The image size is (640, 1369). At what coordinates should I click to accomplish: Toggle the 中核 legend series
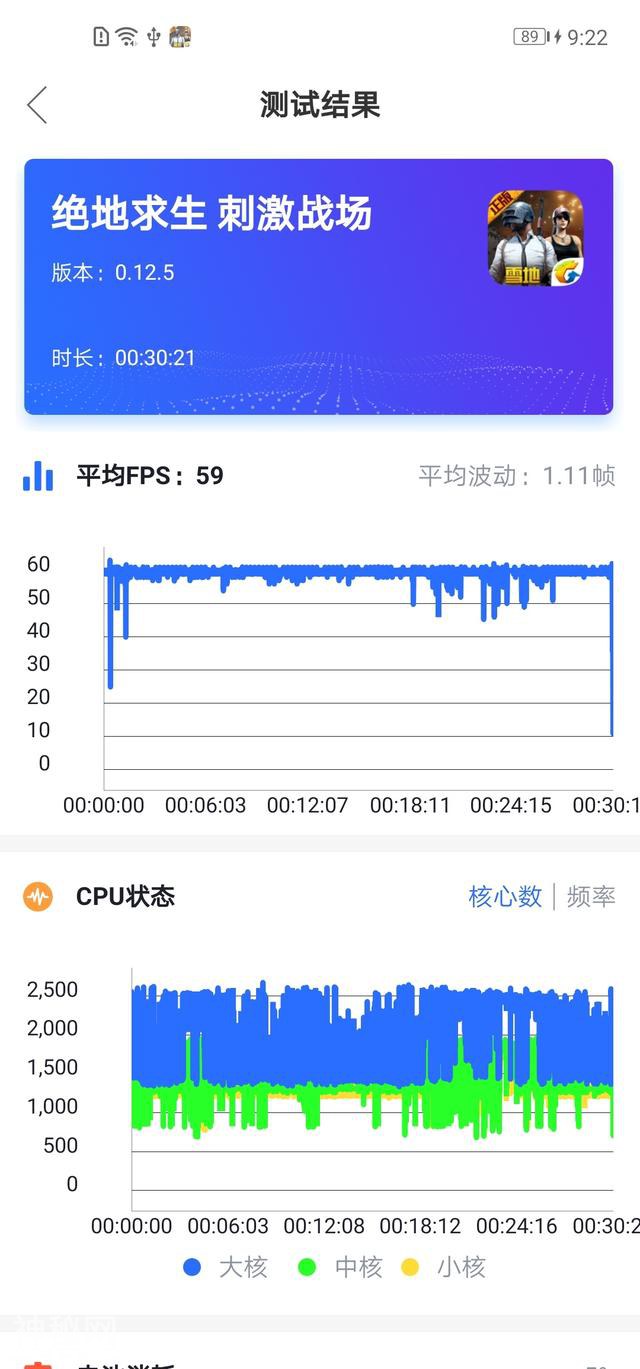pos(341,1268)
